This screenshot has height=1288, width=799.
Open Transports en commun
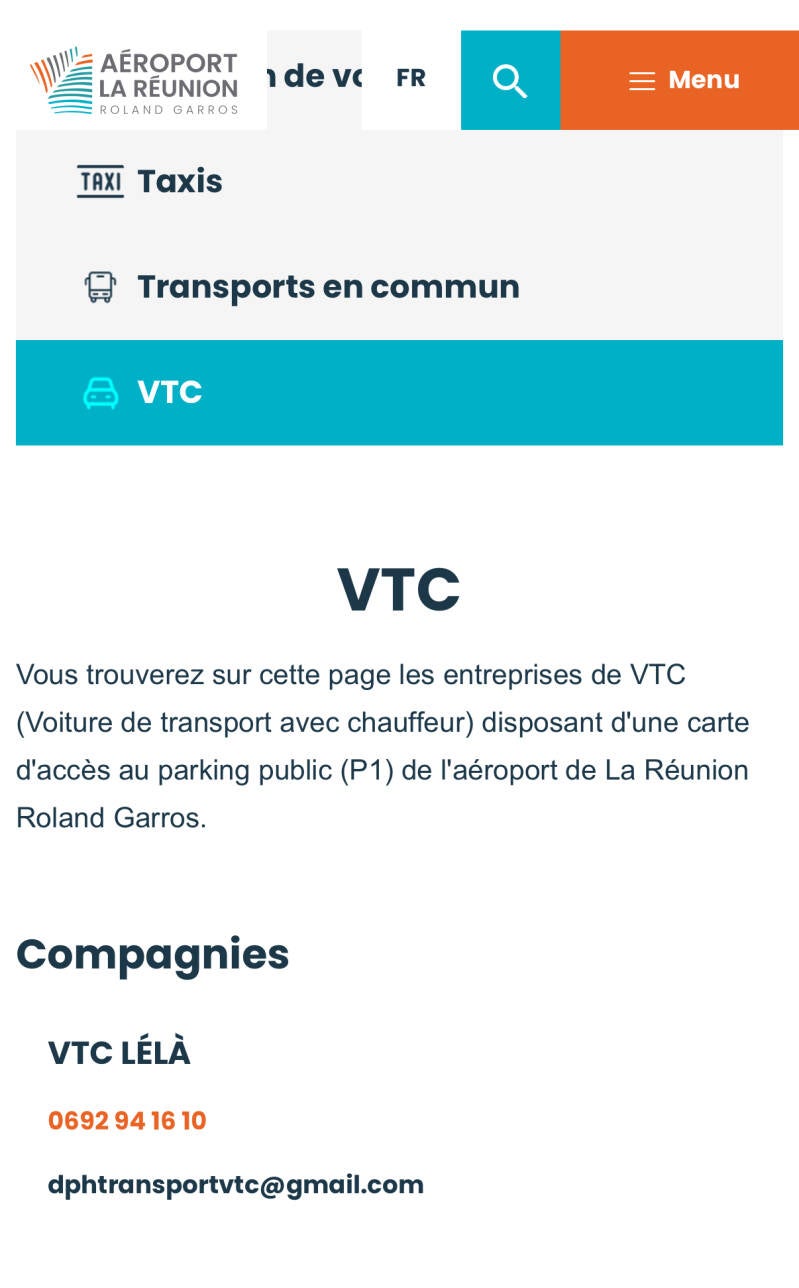[x=399, y=287]
